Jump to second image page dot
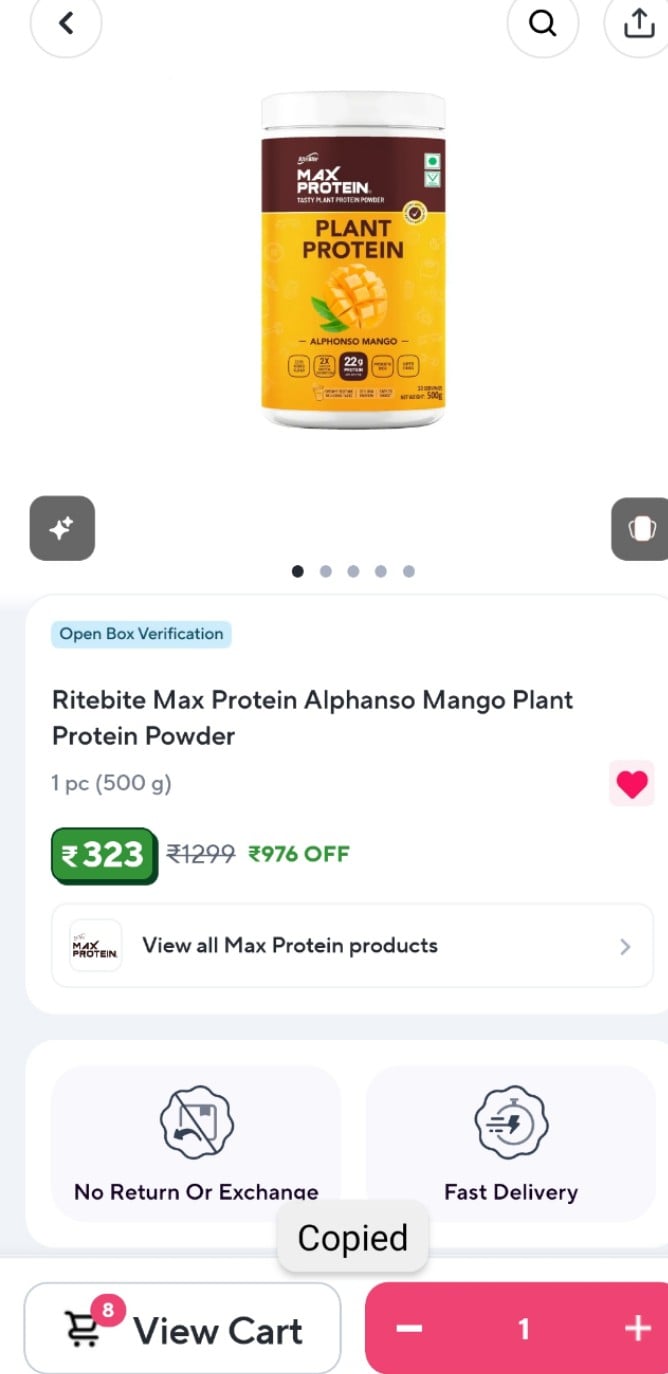The width and height of the screenshot is (668, 1374). (325, 571)
